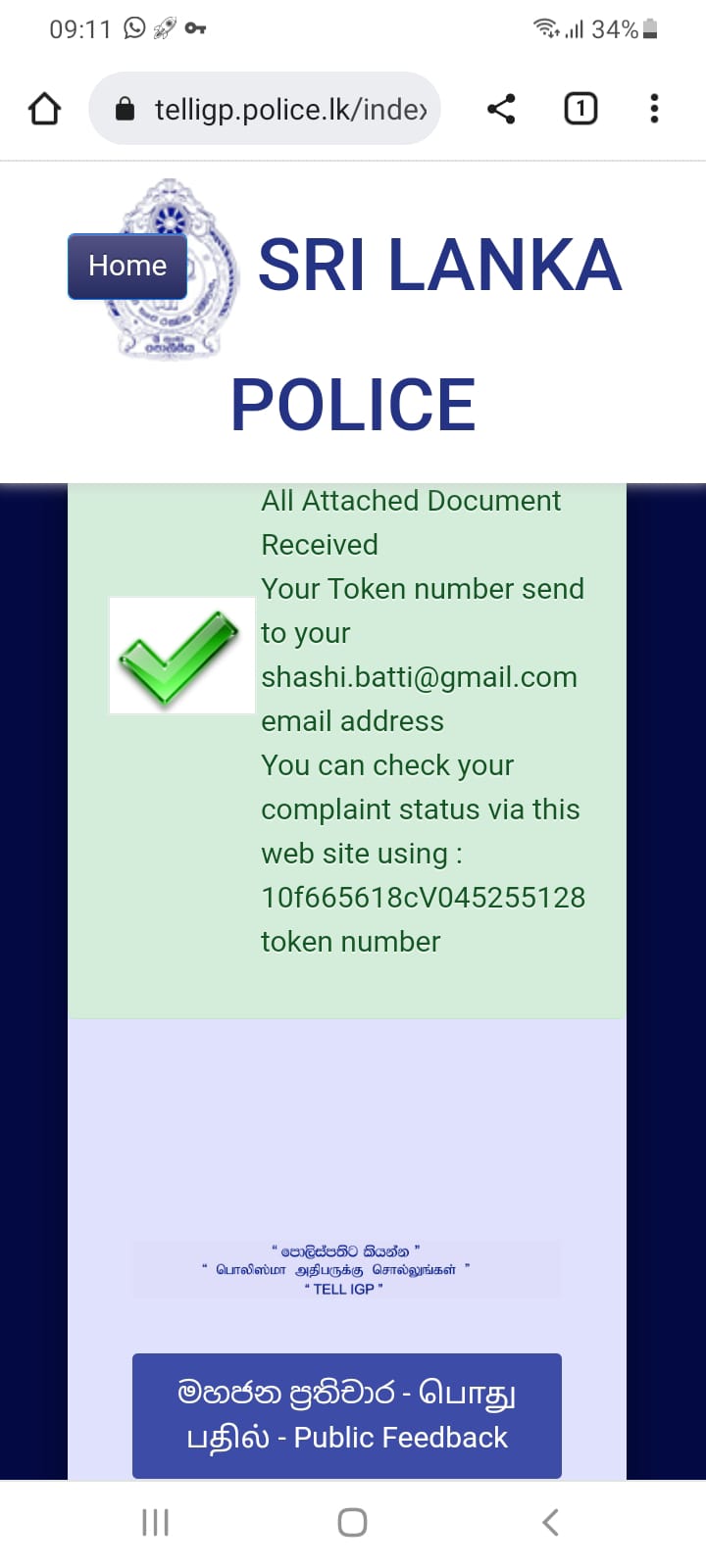Image resolution: width=706 pixels, height=1568 pixels.
Task: Go back using the system back button
Action: (550, 1522)
